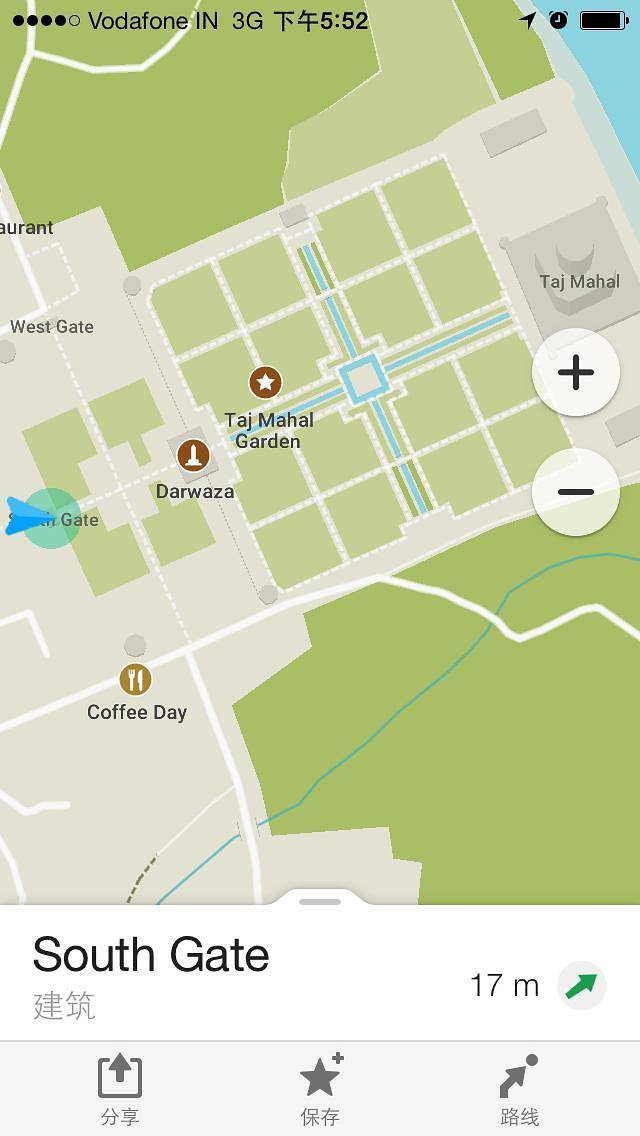640x1136 pixels.
Task: Open the Taj Mahal Garden marker
Action: click(x=265, y=382)
